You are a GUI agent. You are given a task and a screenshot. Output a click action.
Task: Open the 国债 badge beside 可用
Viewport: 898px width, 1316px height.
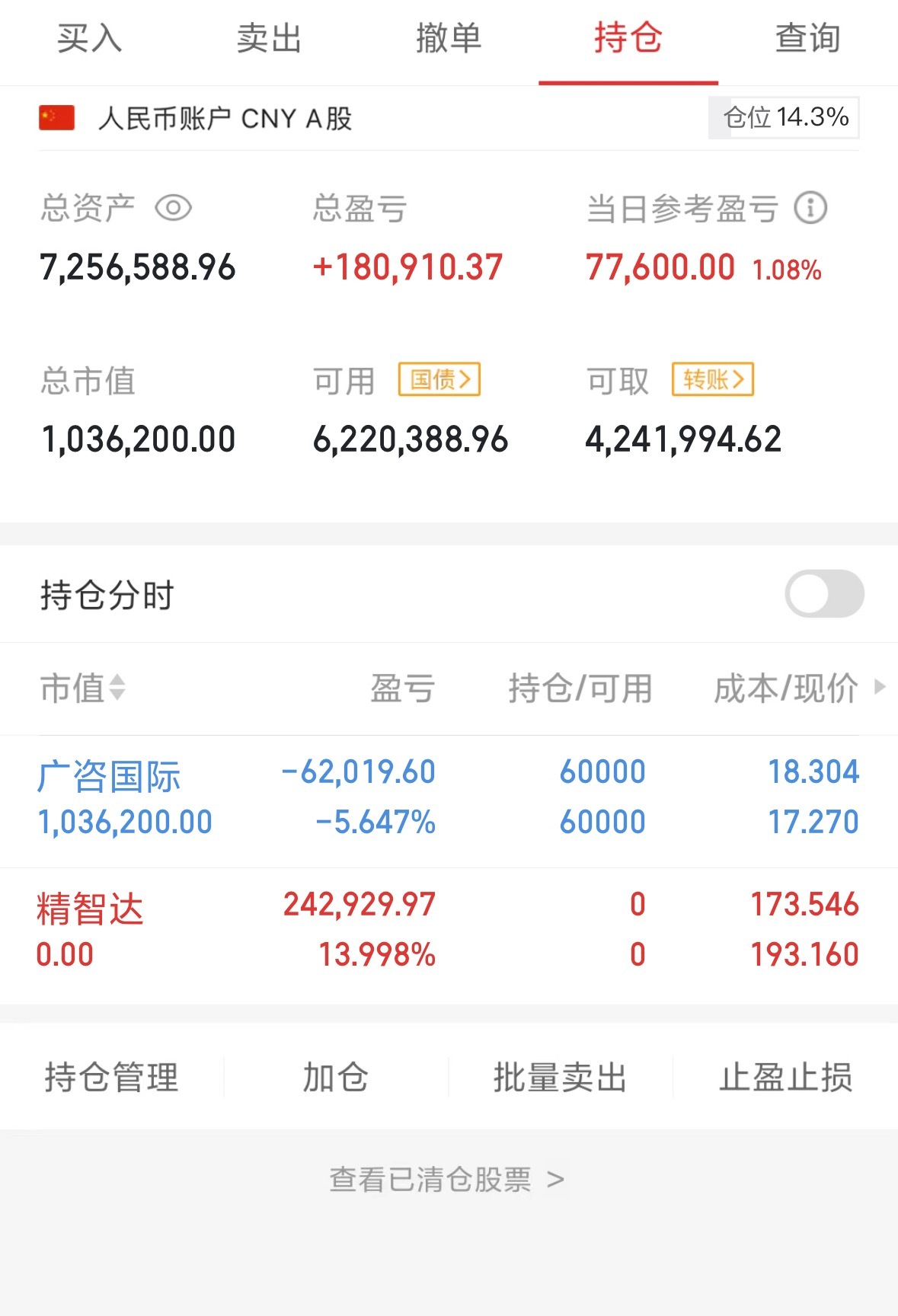438,379
